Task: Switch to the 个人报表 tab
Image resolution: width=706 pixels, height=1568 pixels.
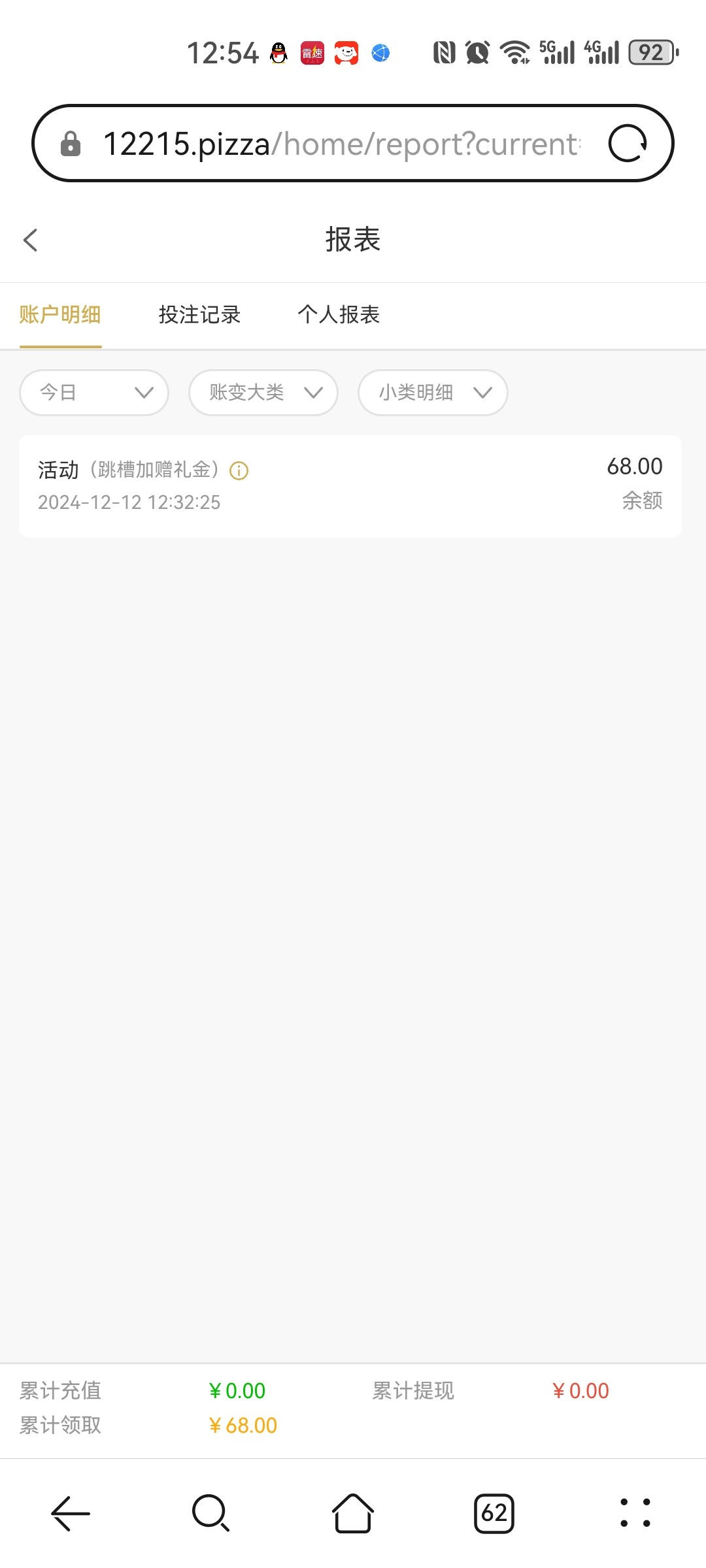Action: 339,315
